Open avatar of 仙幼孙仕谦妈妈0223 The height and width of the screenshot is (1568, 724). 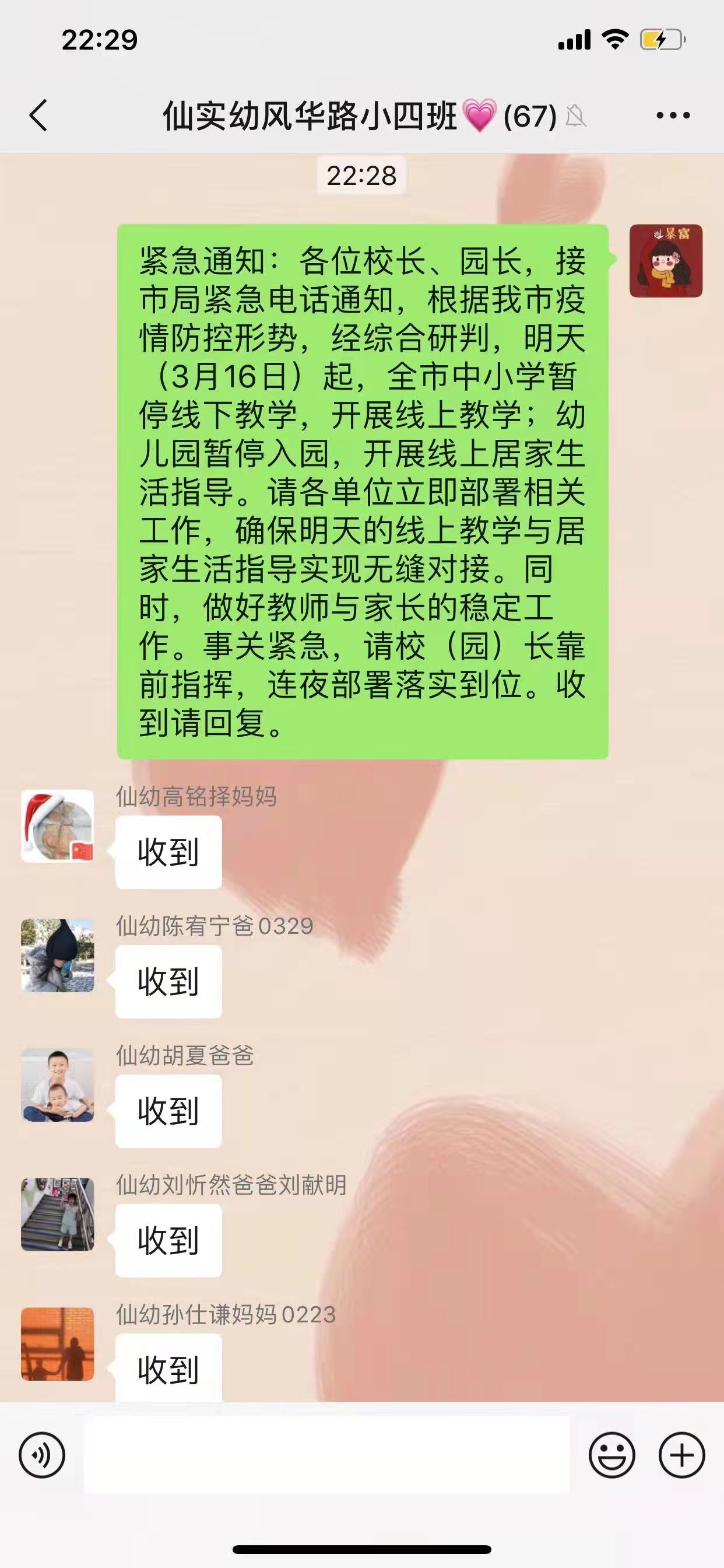point(58,1343)
